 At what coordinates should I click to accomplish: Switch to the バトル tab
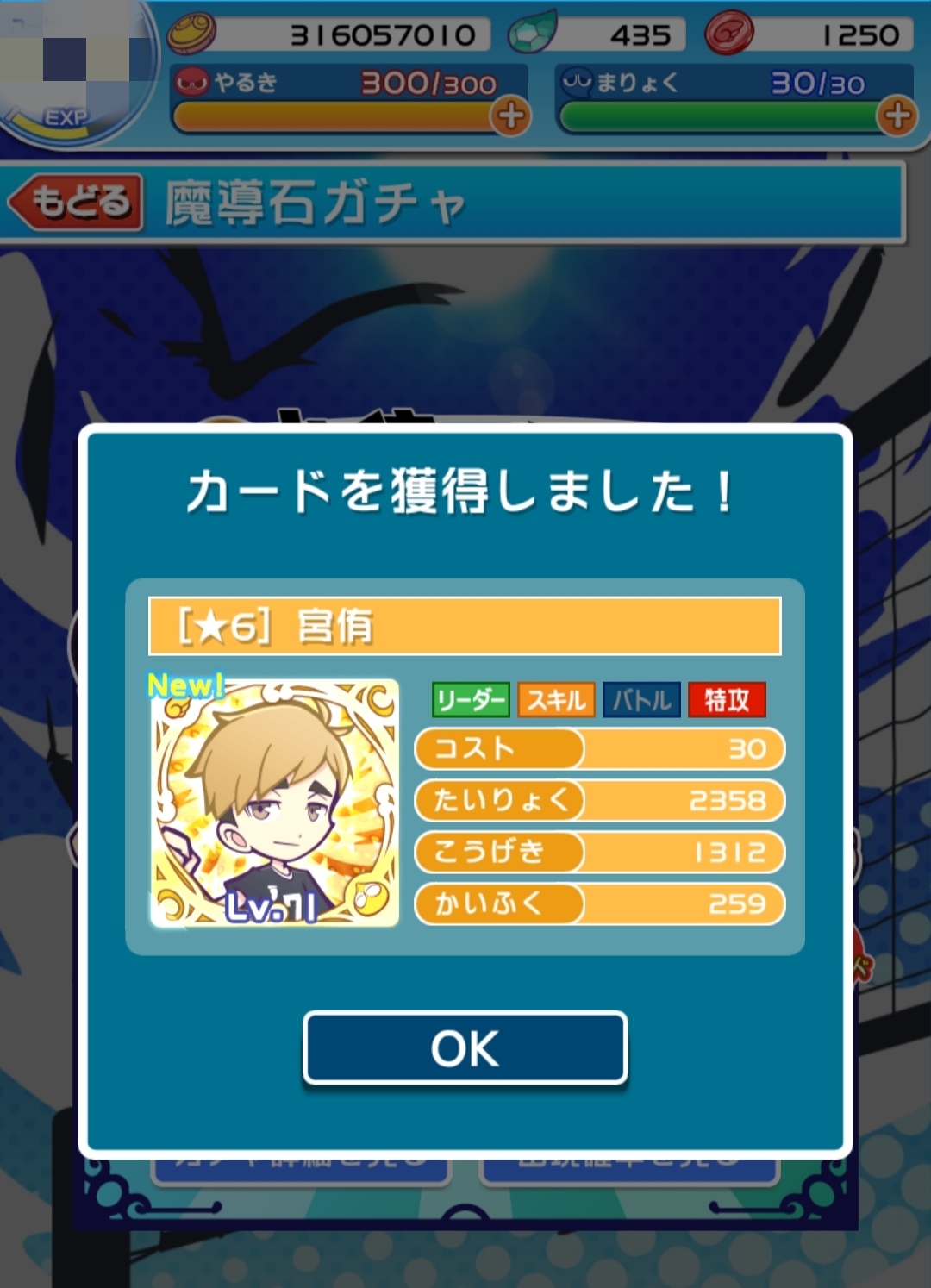click(x=641, y=700)
